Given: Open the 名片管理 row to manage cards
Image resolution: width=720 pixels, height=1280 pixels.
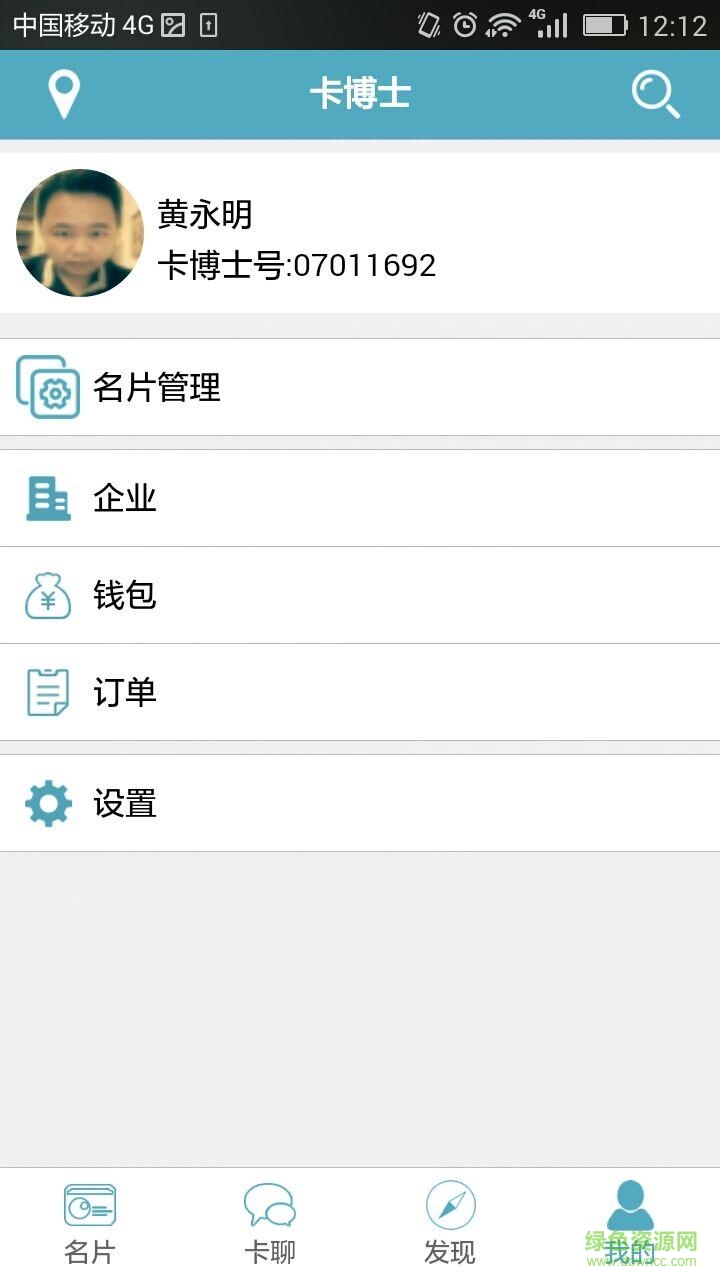Looking at the screenshot, I should [x=360, y=387].
